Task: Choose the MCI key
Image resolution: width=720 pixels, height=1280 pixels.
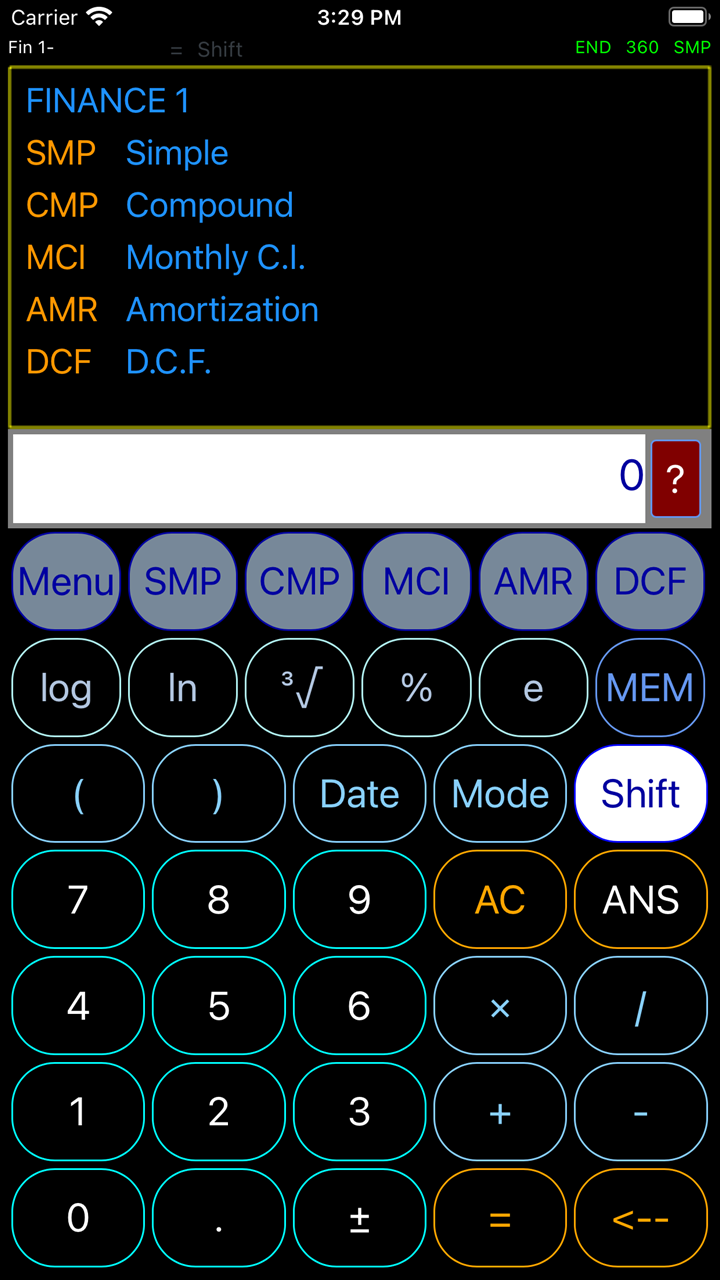Action: 417,581
